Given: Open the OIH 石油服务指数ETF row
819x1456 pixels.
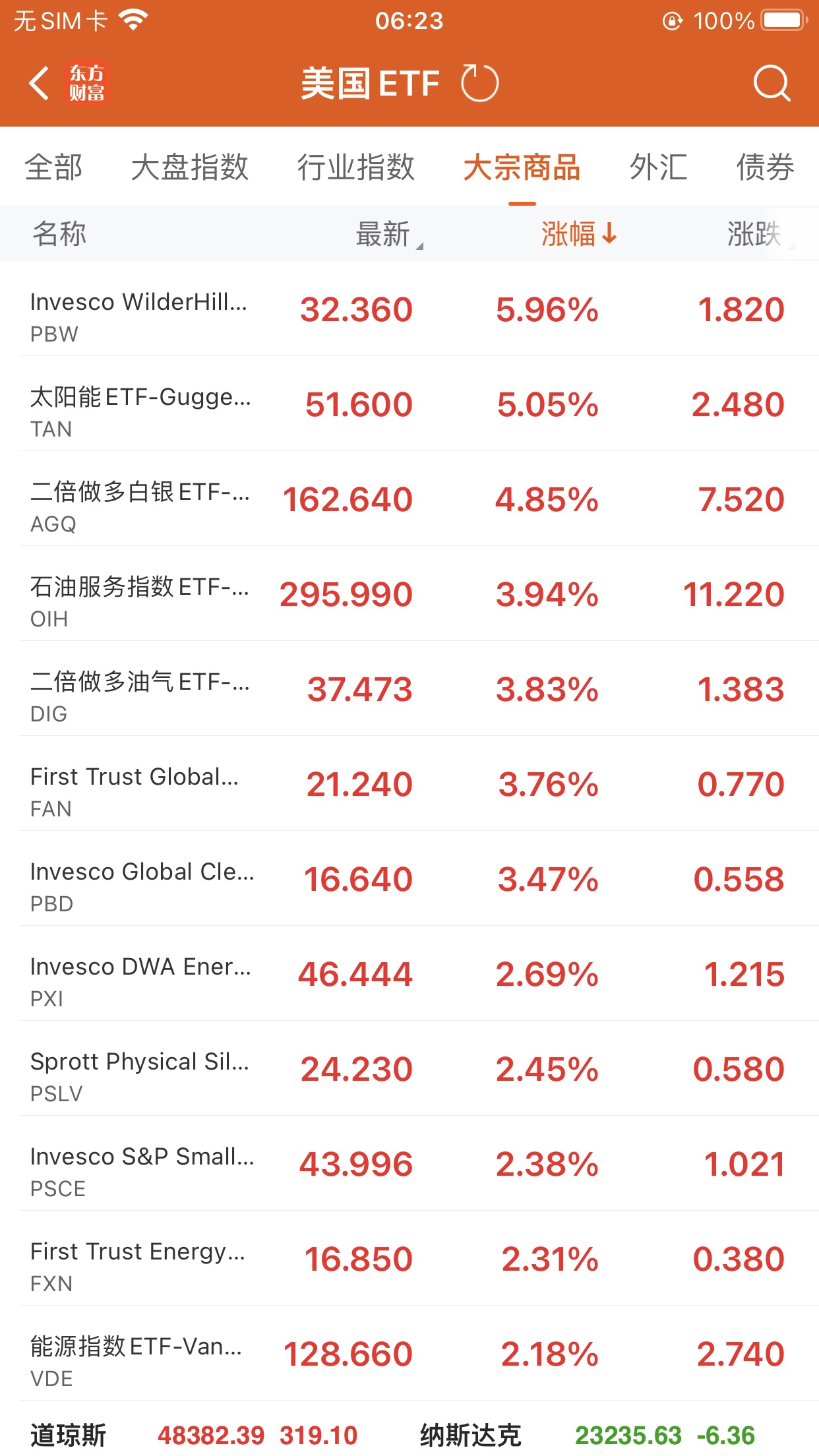Looking at the screenshot, I should pyautogui.click(x=409, y=594).
